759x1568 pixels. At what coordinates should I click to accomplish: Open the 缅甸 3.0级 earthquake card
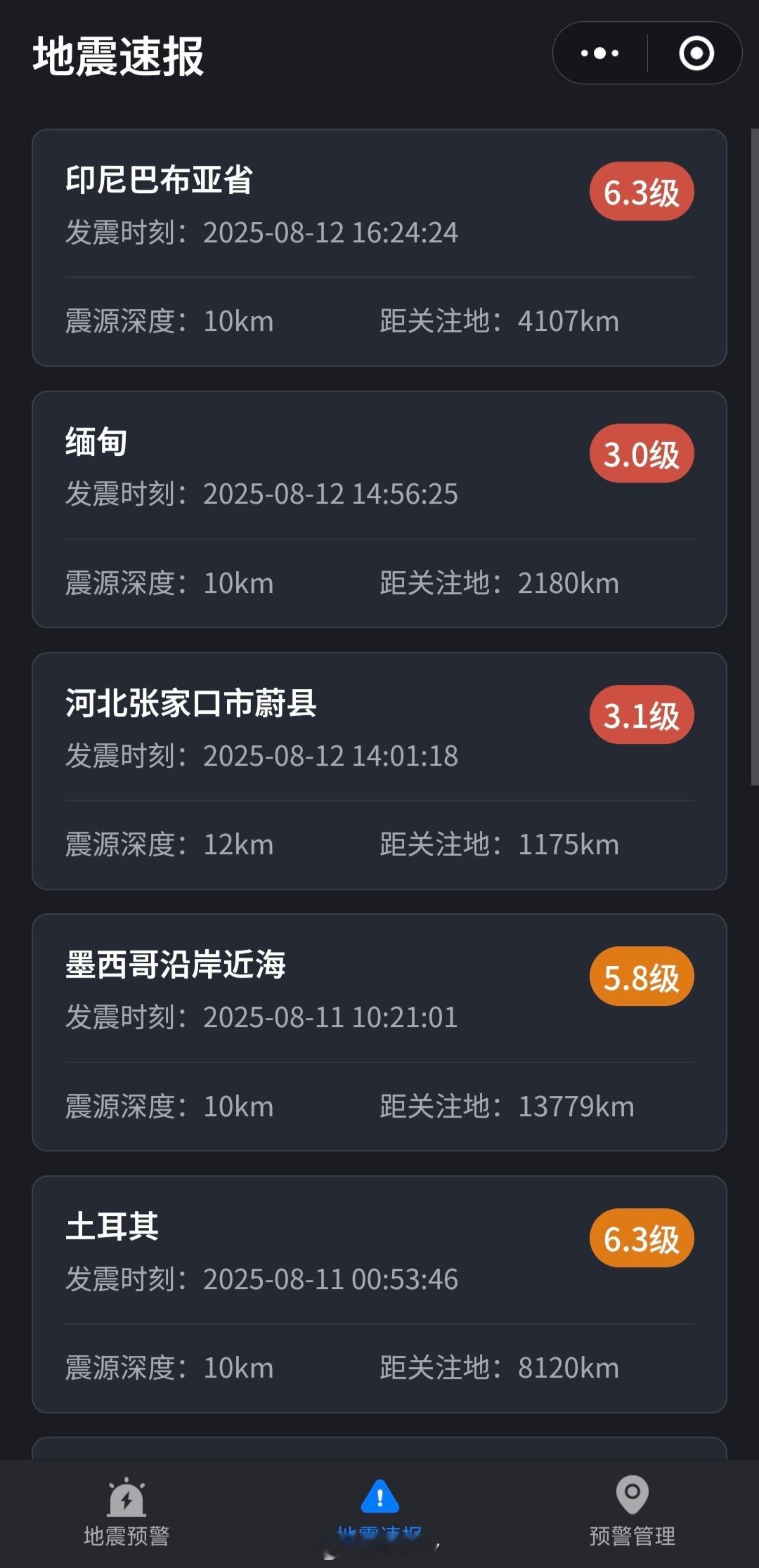(379, 509)
